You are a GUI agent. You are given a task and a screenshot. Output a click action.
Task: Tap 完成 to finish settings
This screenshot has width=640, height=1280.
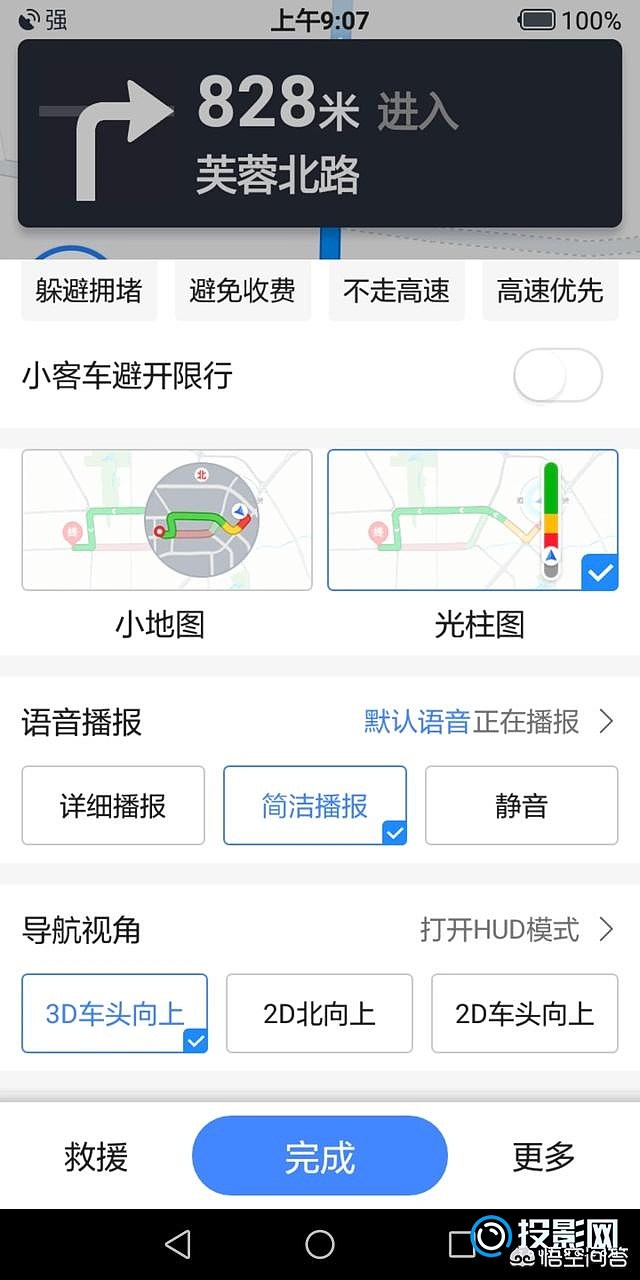coord(320,1156)
